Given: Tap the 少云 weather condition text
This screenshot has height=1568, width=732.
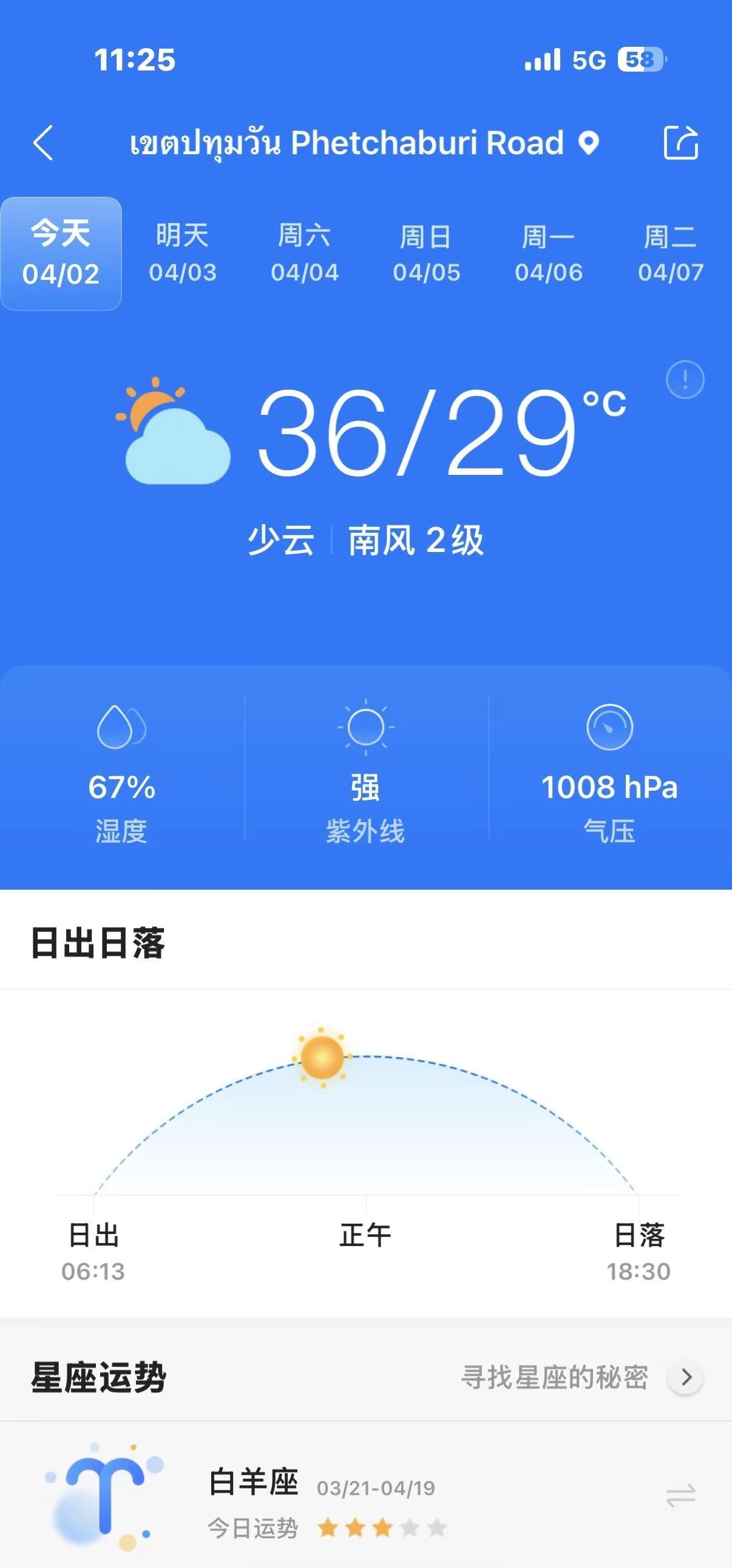Looking at the screenshot, I should click(x=280, y=538).
